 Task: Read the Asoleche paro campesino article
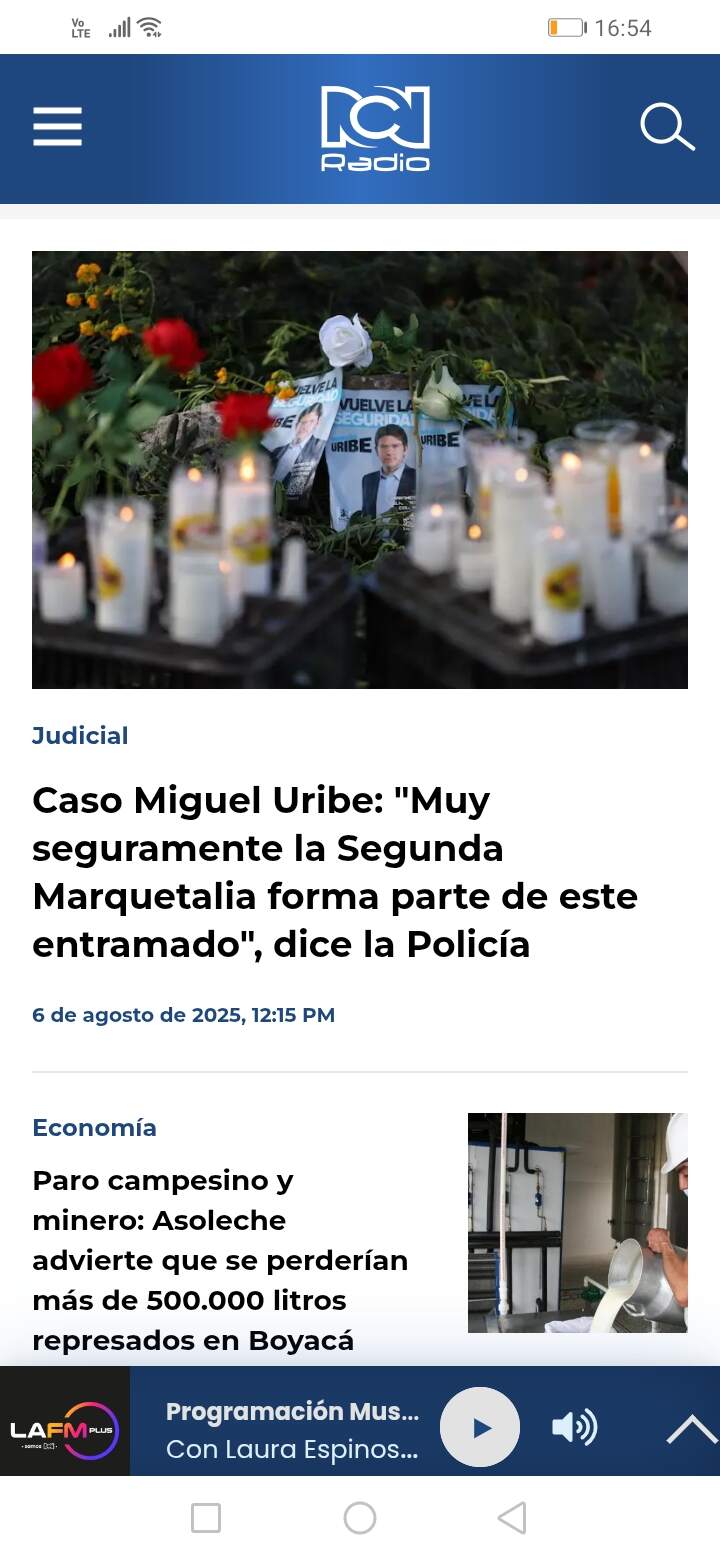pos(220,1260)
